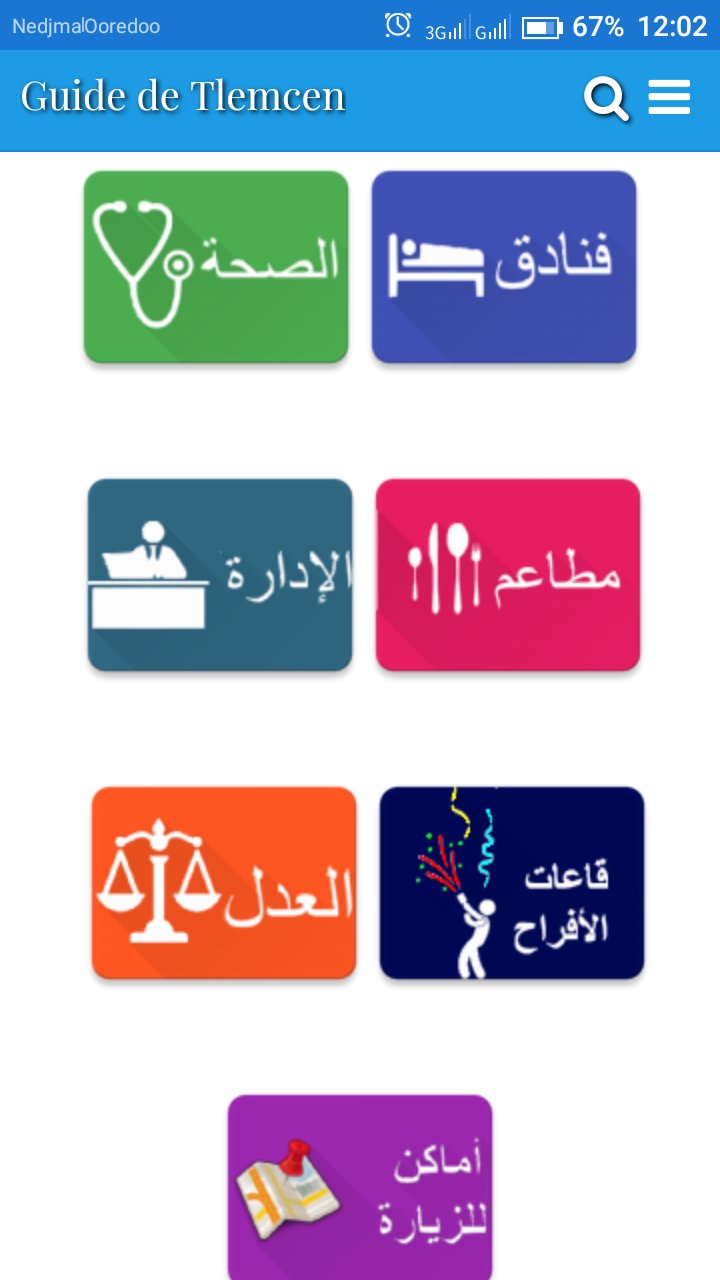The width and height of the screenshot is (720, 1280).
Task: Click the battery indicator in the status bar
Action: tap(540, 27)
